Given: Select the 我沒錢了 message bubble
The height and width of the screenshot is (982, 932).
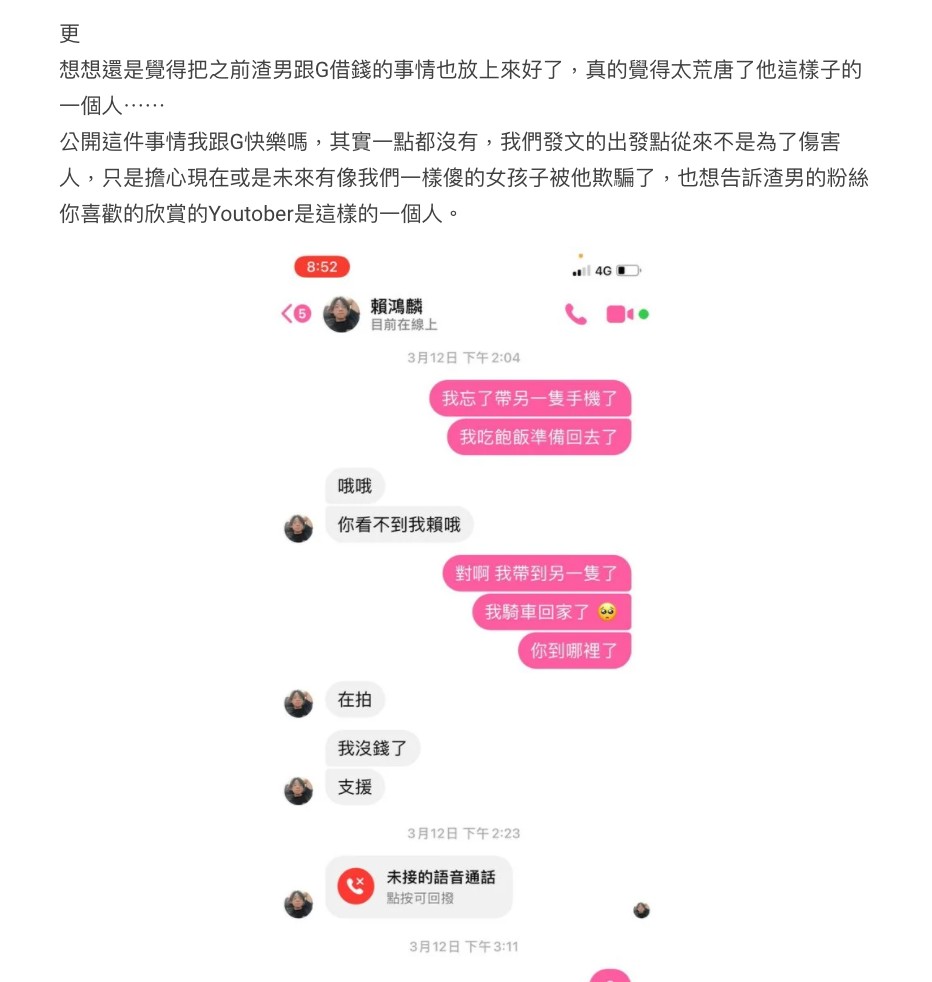Looking at the screenshot, I should 374,748.
